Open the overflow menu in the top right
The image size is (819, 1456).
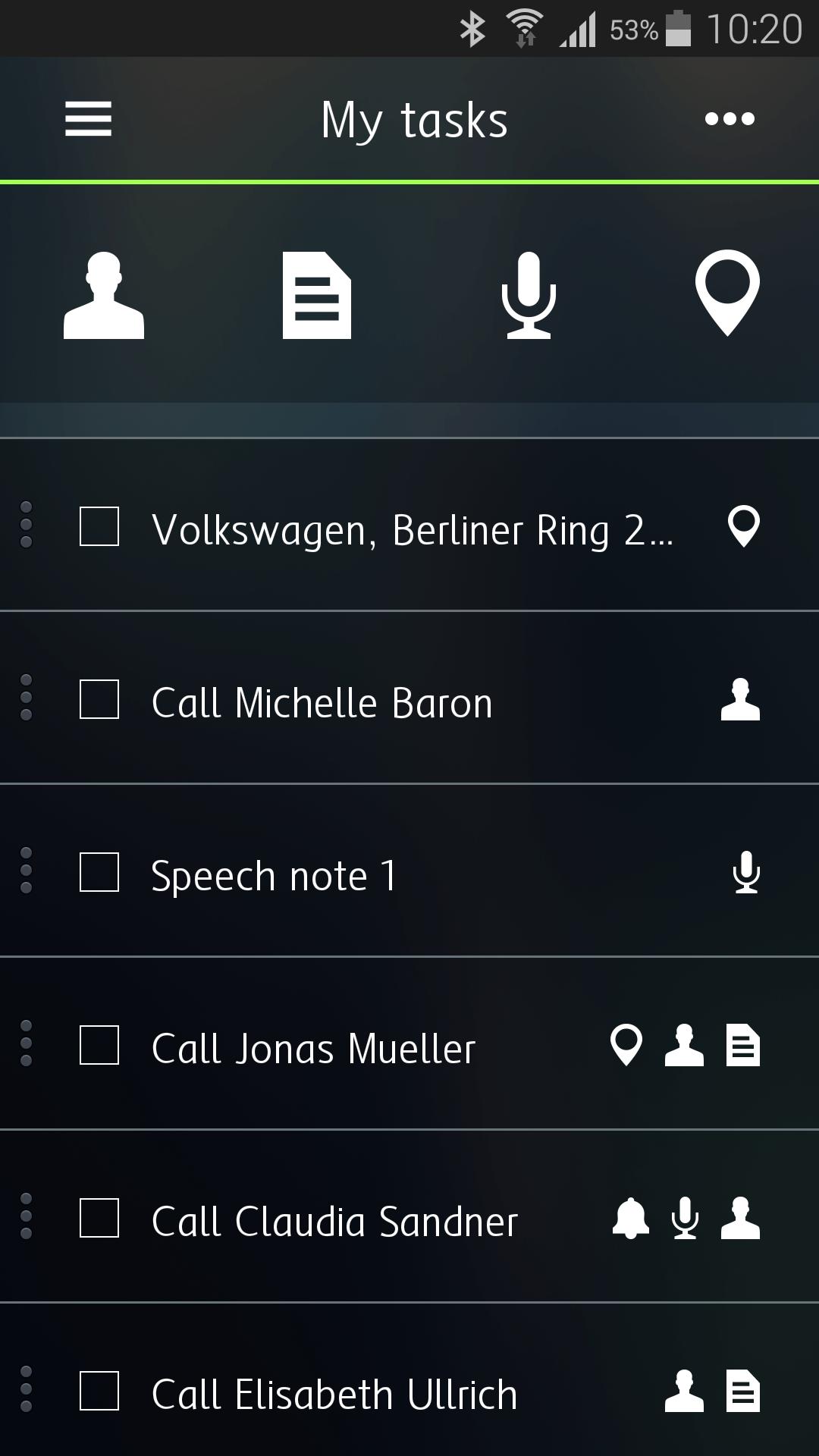point(730,118)
